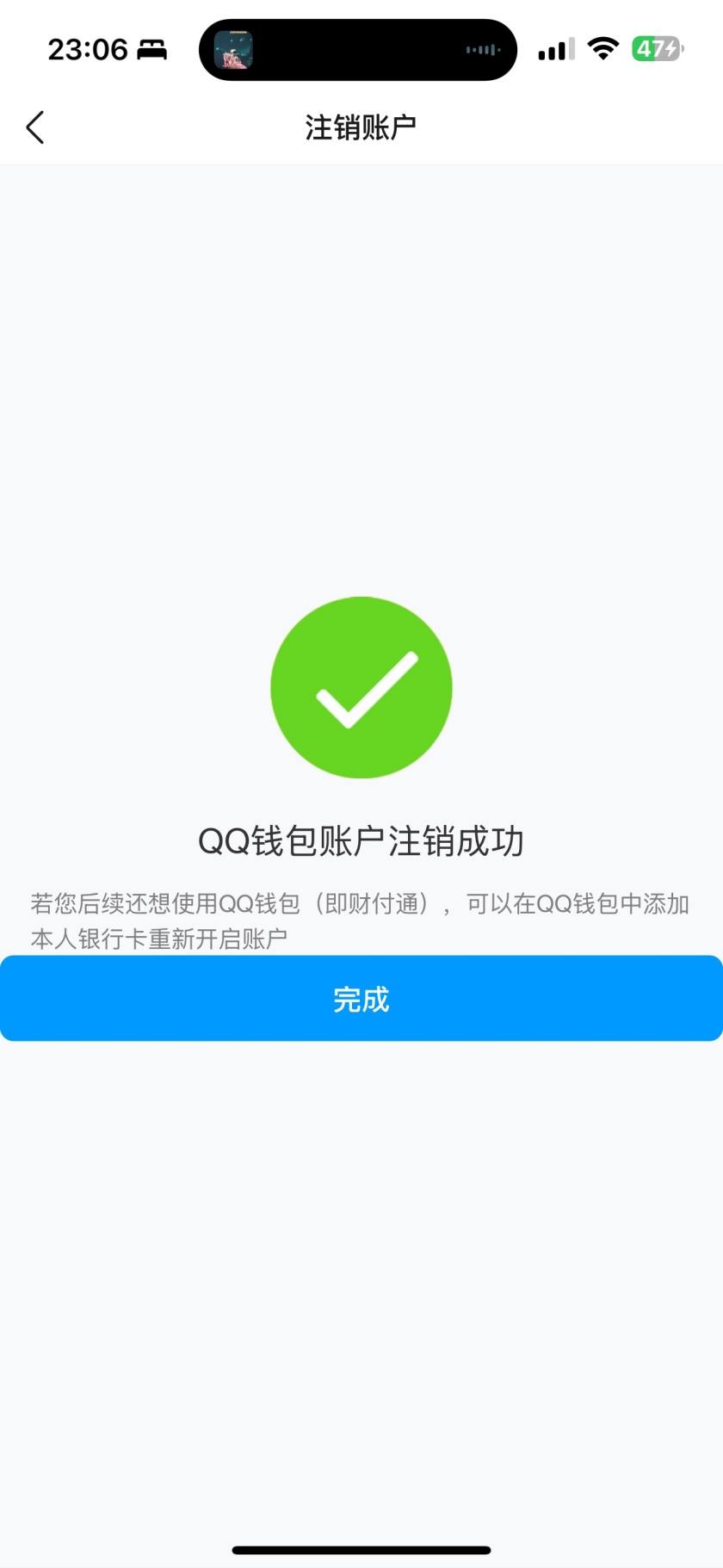This screenshot has height=1568, width=723.
Task: Tap the sleep focus mode icon beside the clock
Action: pyautogui.click(x=151, y=49)
